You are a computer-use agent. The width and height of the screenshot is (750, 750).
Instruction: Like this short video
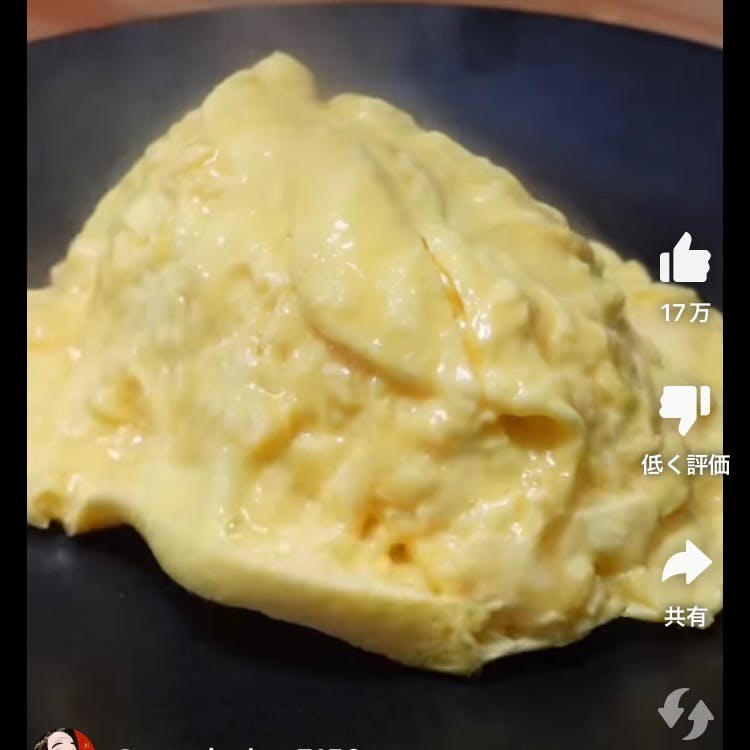[685, 259]
